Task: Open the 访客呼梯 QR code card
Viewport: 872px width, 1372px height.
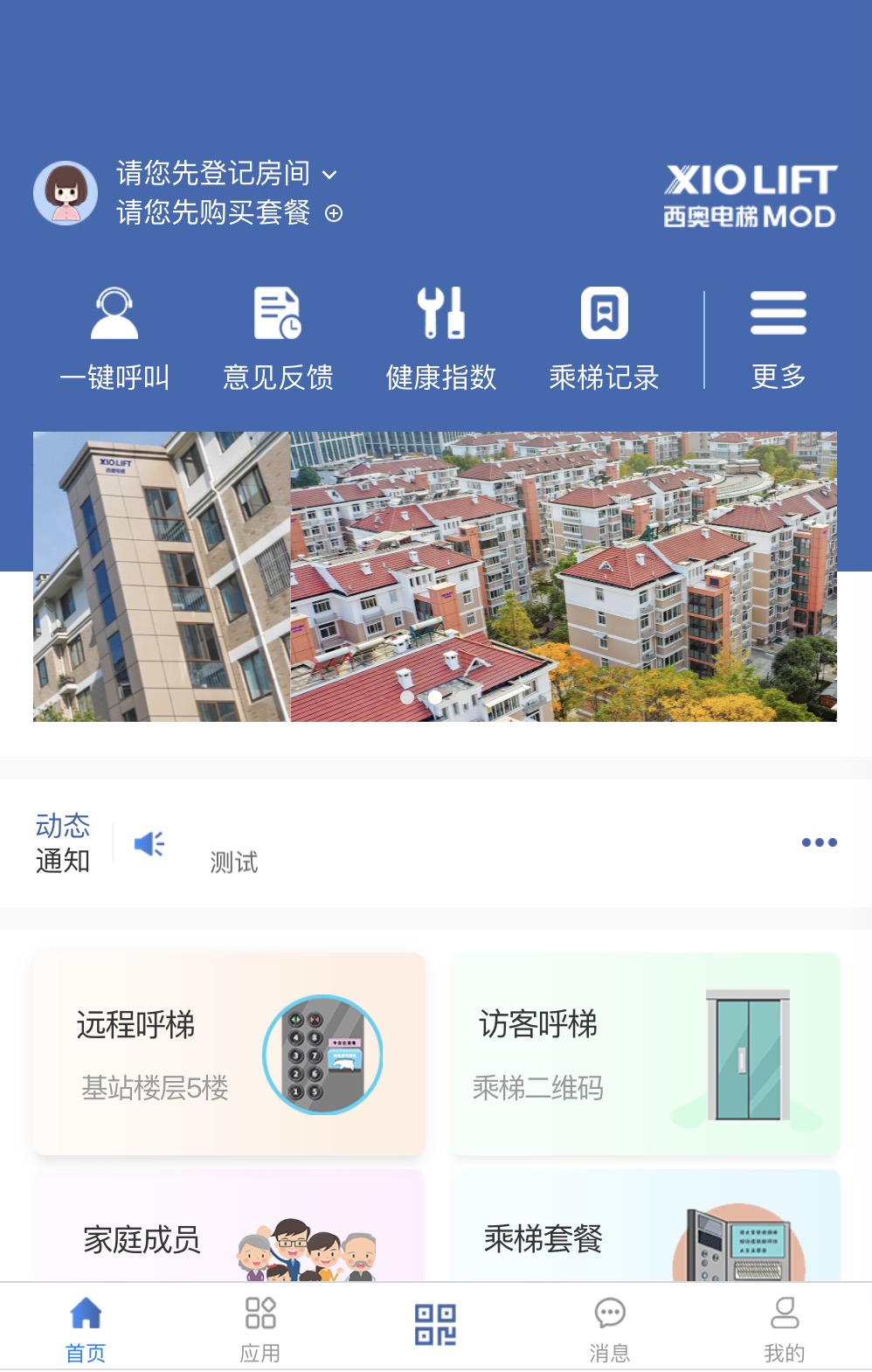Action: [x=645, y=1054]
